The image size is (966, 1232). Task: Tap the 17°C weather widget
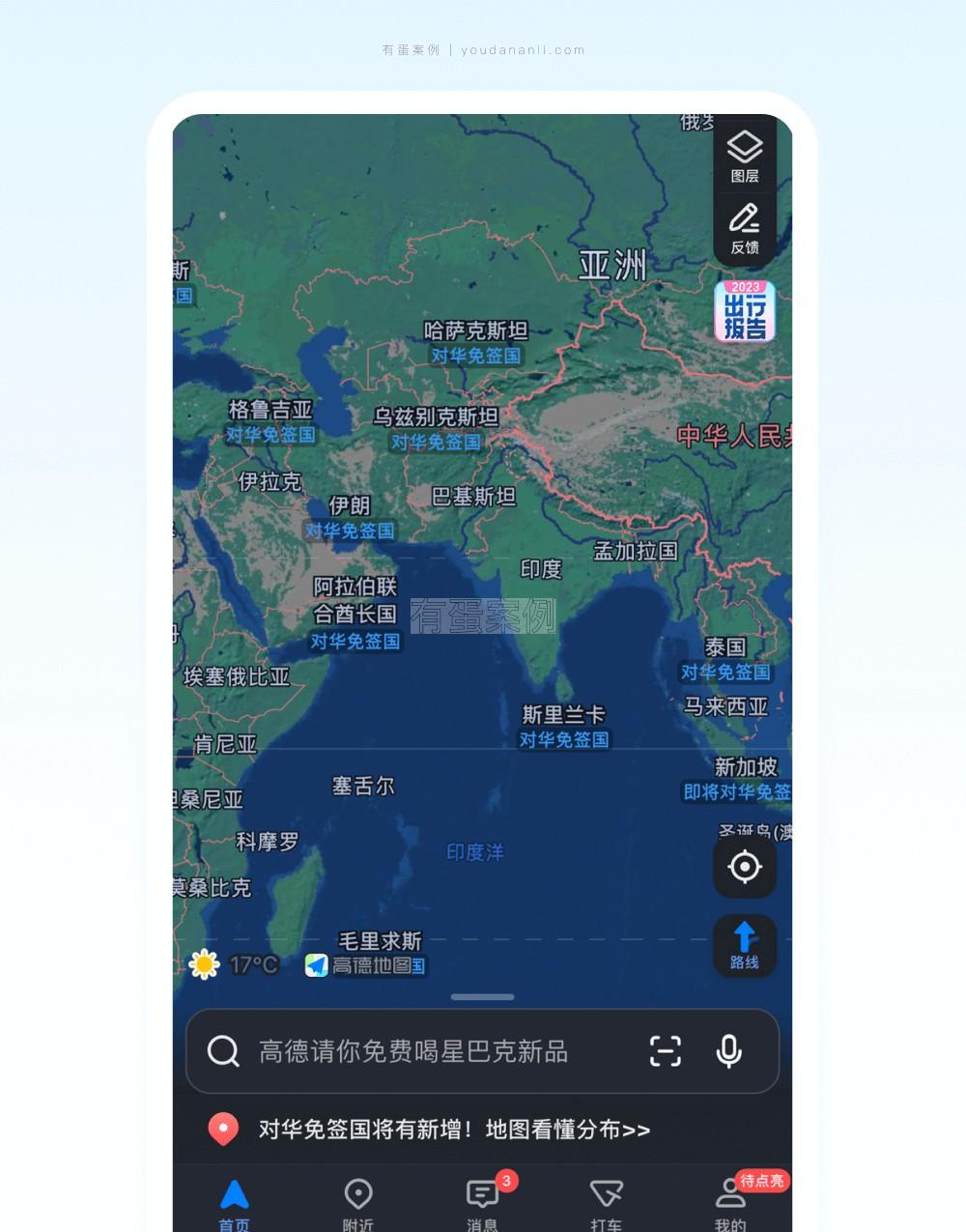pyautogui.click(x=234, y=964)
